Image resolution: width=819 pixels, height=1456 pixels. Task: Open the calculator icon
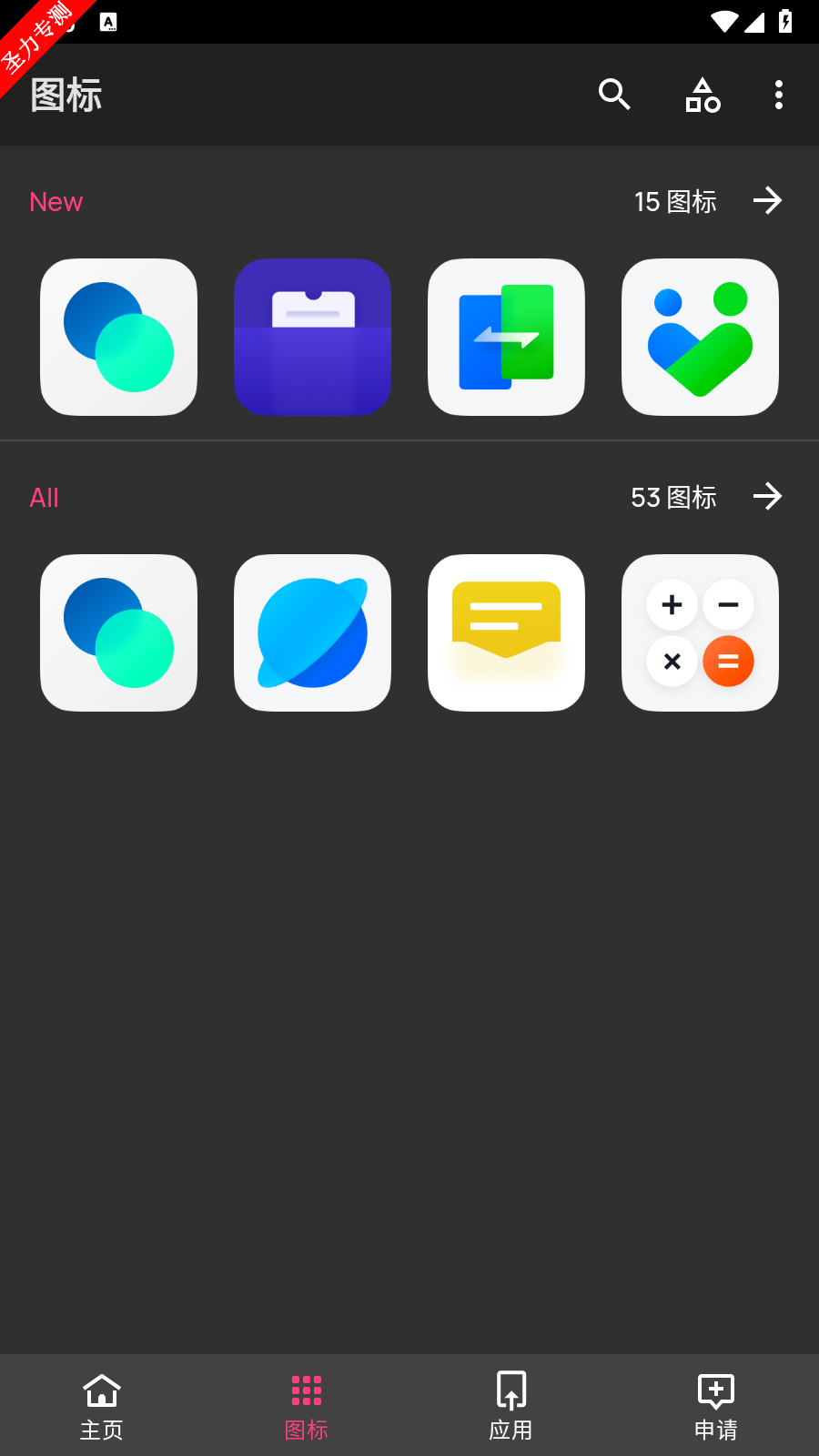(700, 633)
